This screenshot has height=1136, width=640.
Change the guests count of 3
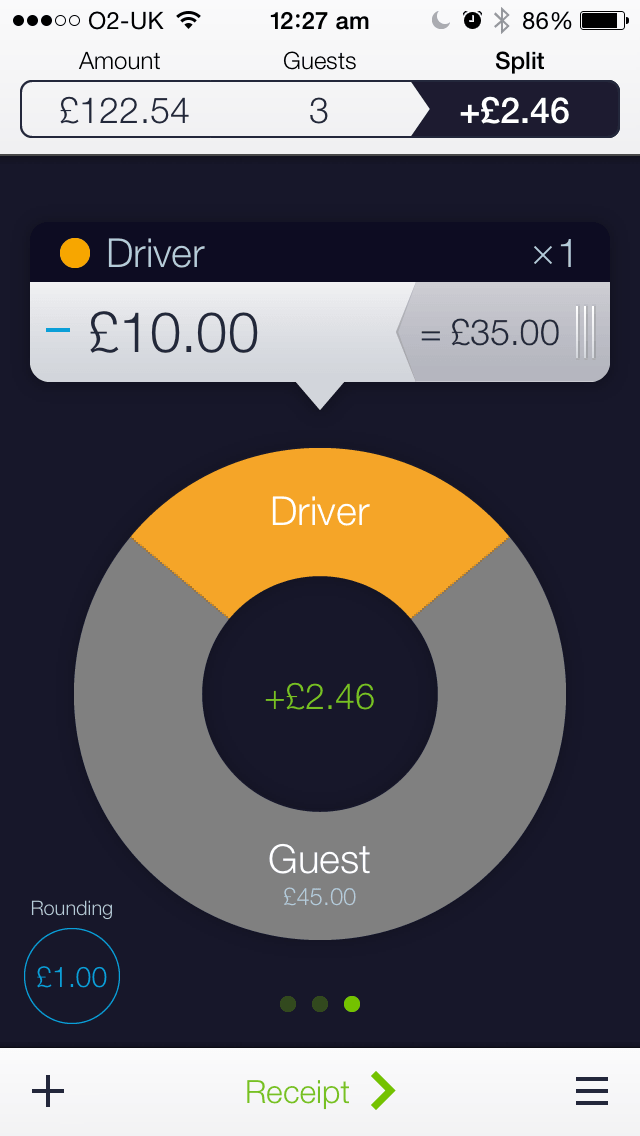[x=319, y=111]
